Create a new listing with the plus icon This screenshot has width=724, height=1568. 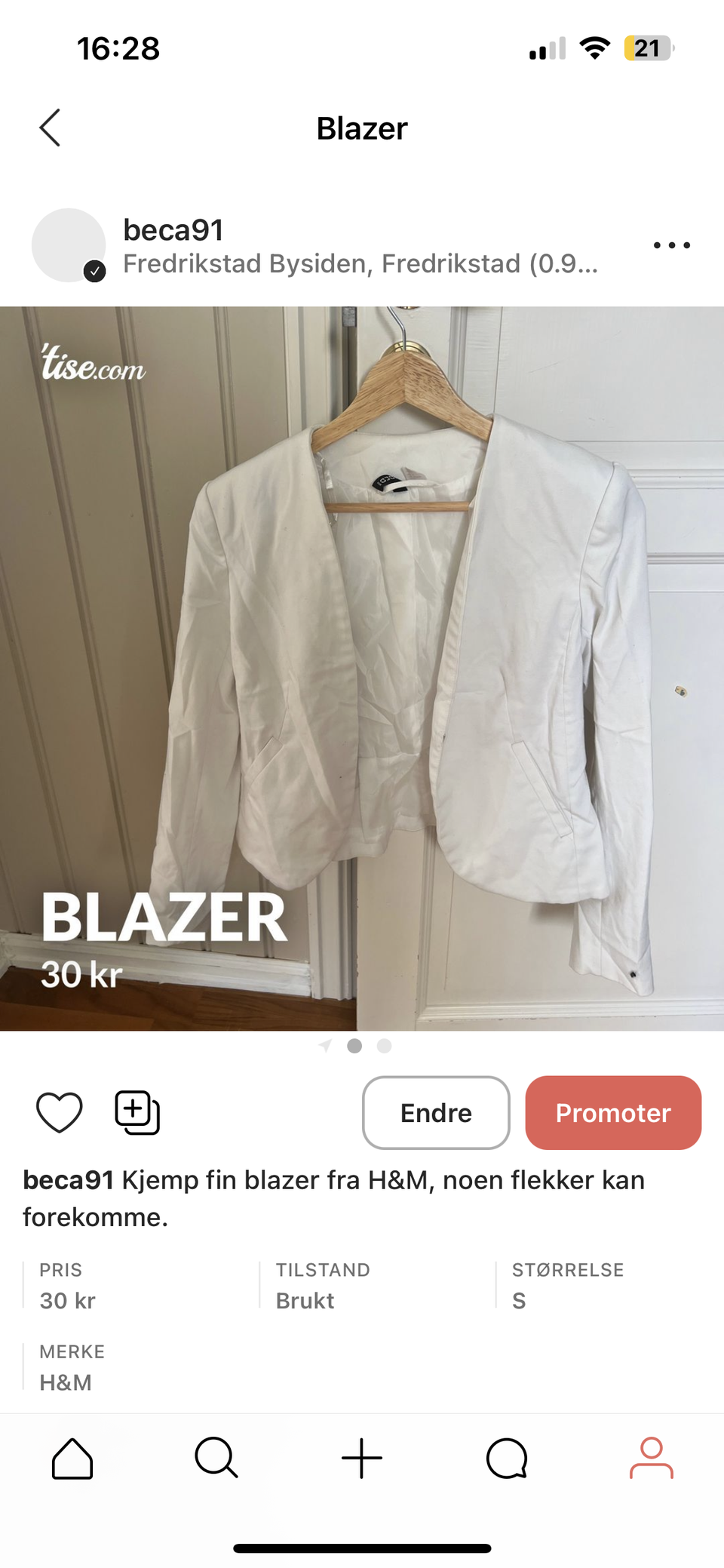(361, 1459)
